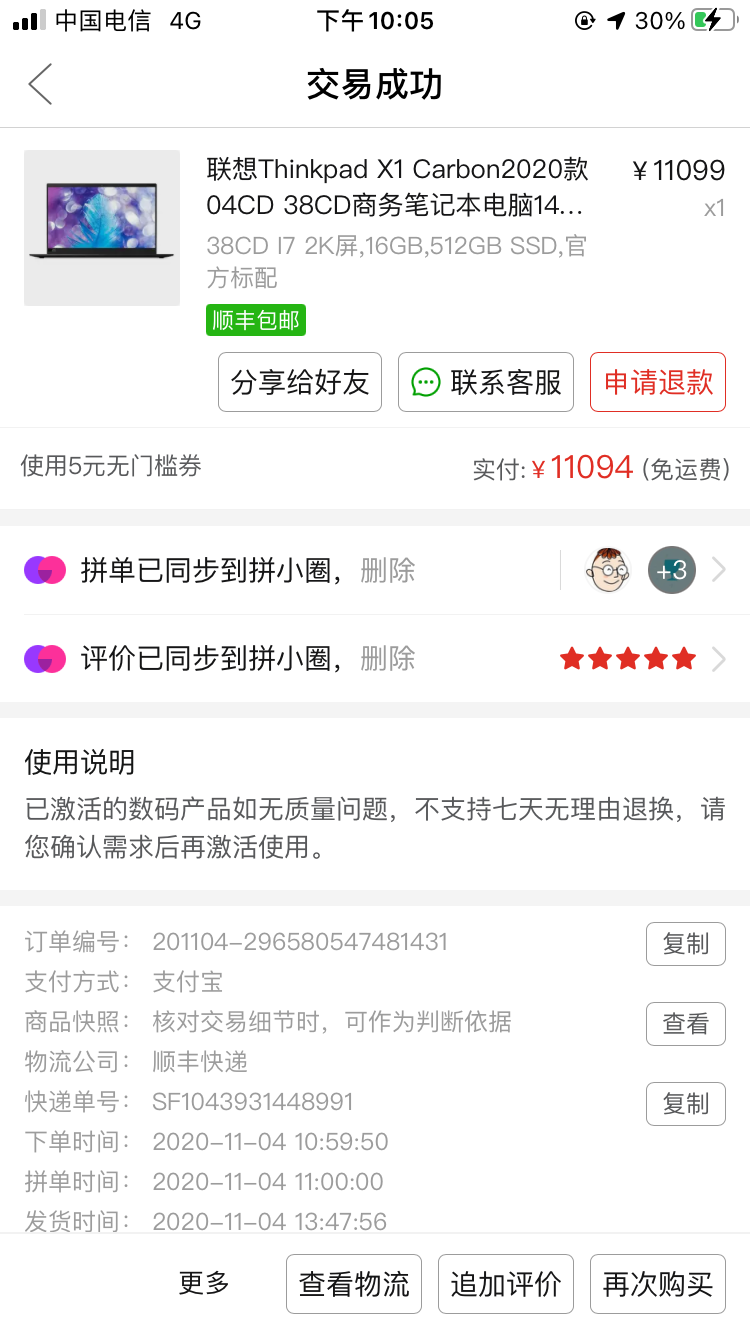Image resolution: width=750 pixels, height=1334 pixels.
Task: Copy the order number 订单编号
Action: click(x=686, y=944)
